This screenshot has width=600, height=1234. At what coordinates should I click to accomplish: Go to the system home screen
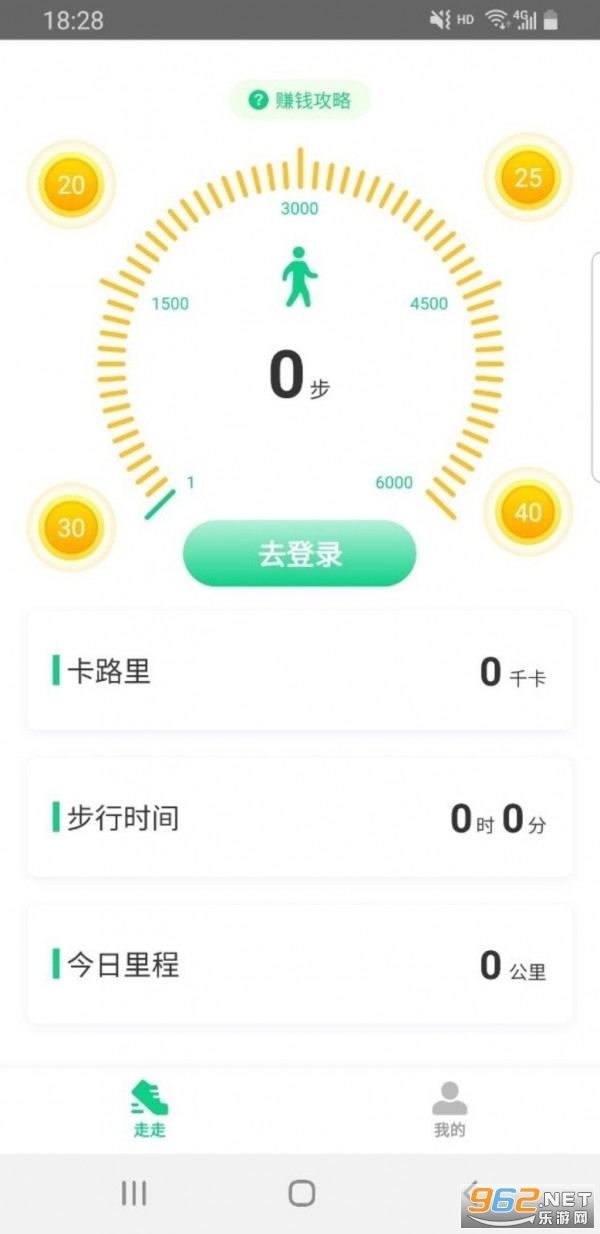[301, 1192]
